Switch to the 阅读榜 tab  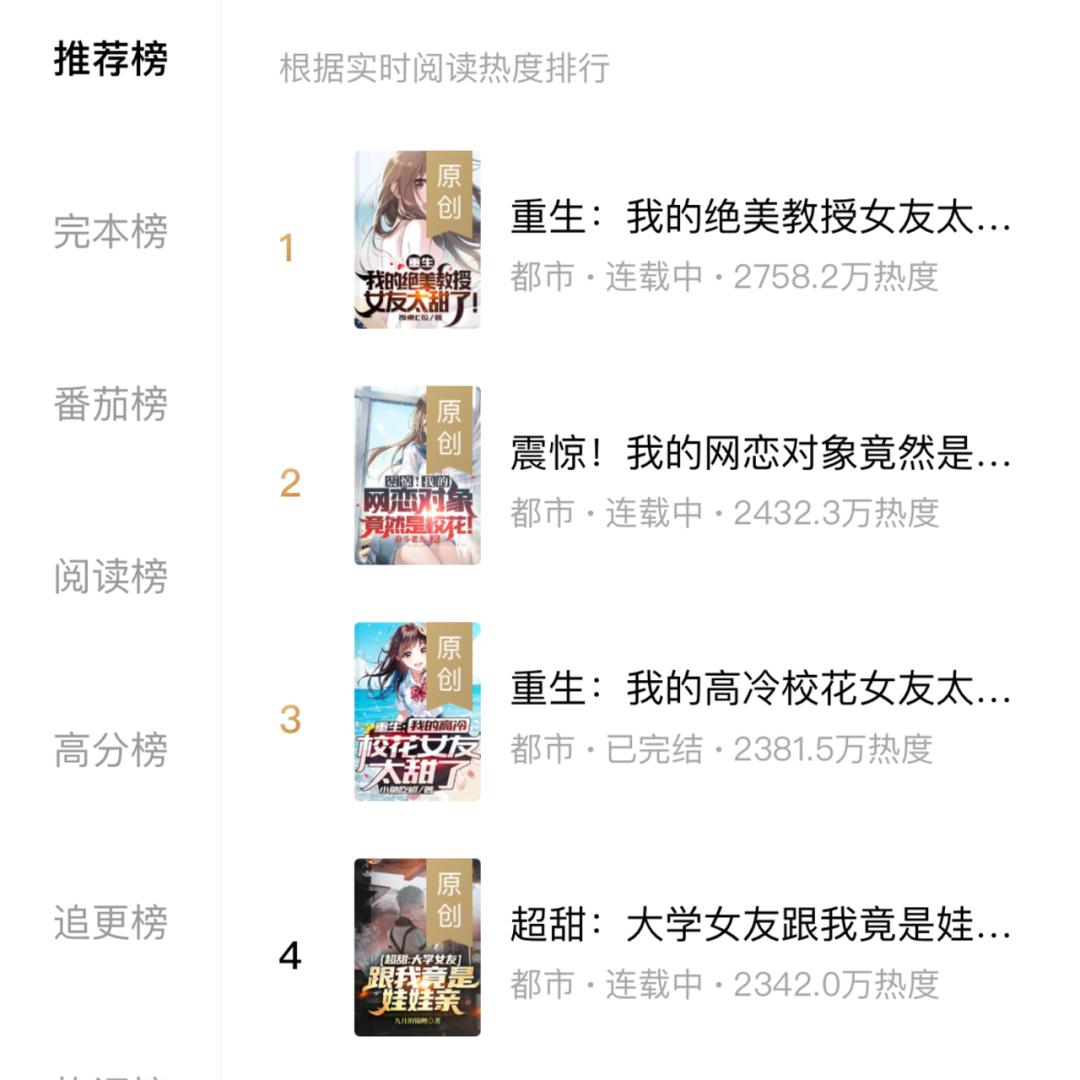[110, 577]
